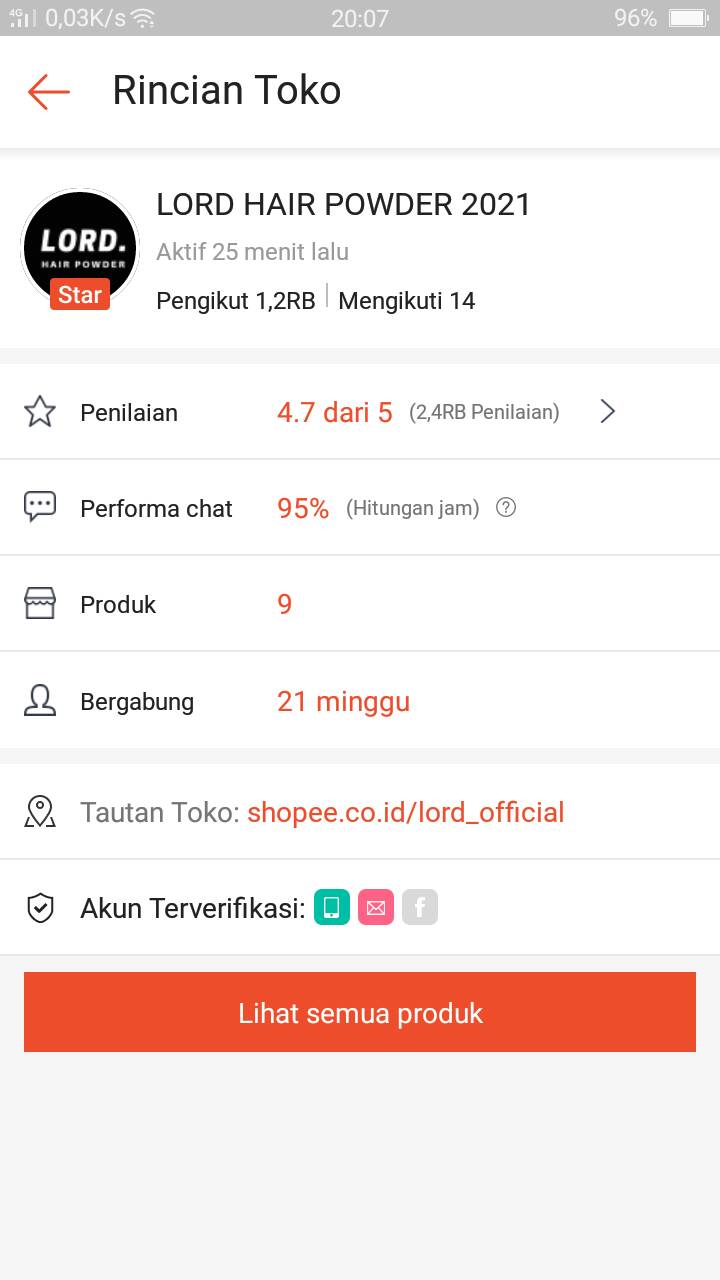Viewport: 720px width, 1280px height.
Task: Tap the help icon beside Performa chat
Action: pyautogui.click(x=506, y=508)
